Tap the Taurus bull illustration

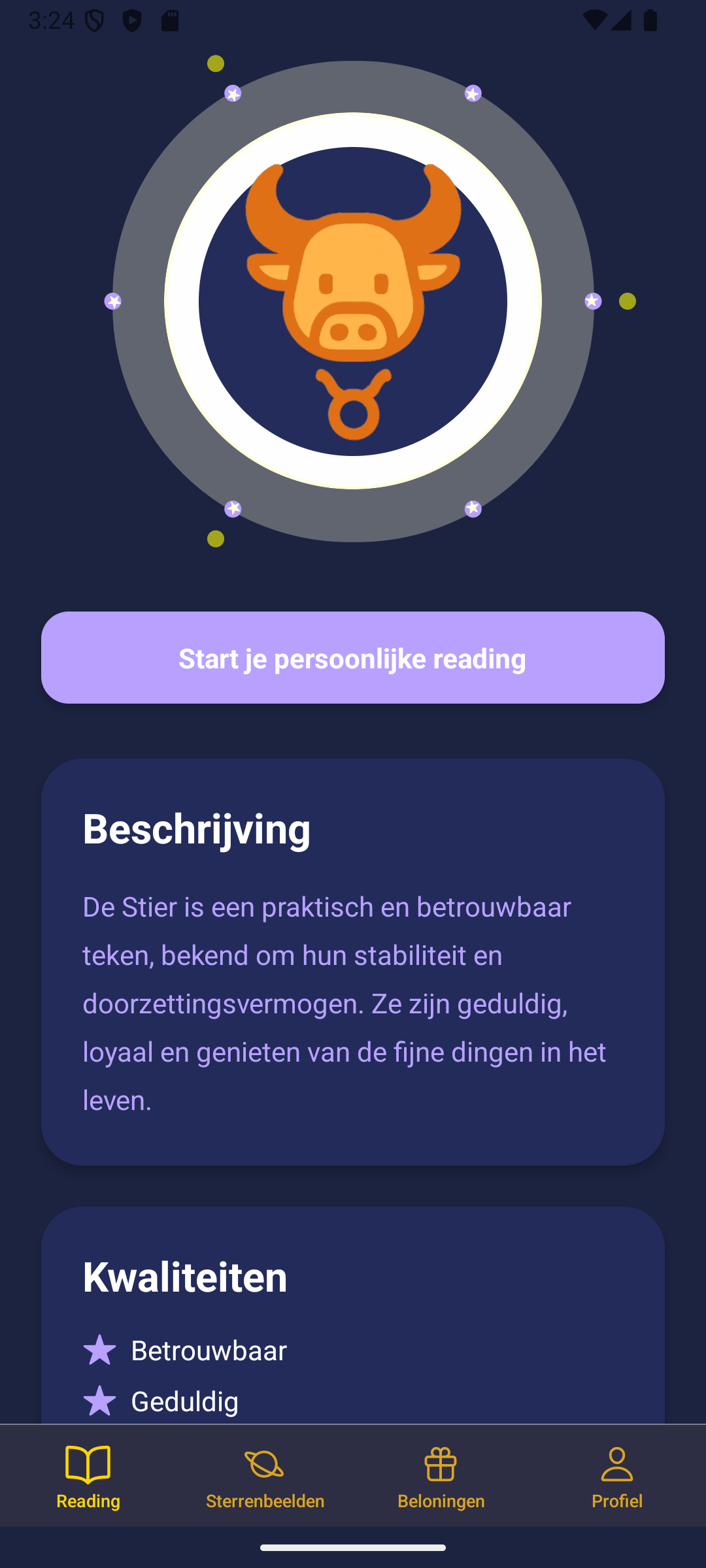coord(352,261)
